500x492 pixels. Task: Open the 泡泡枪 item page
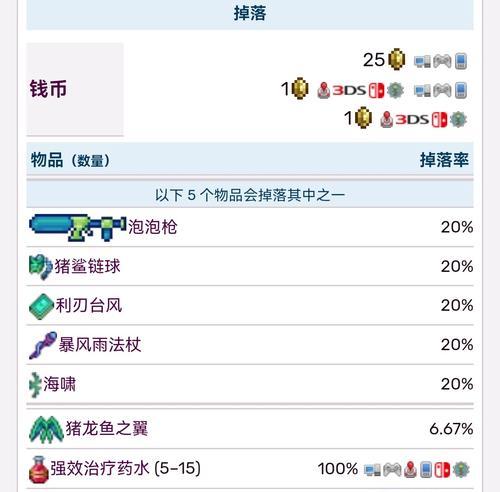pos(152,227)
